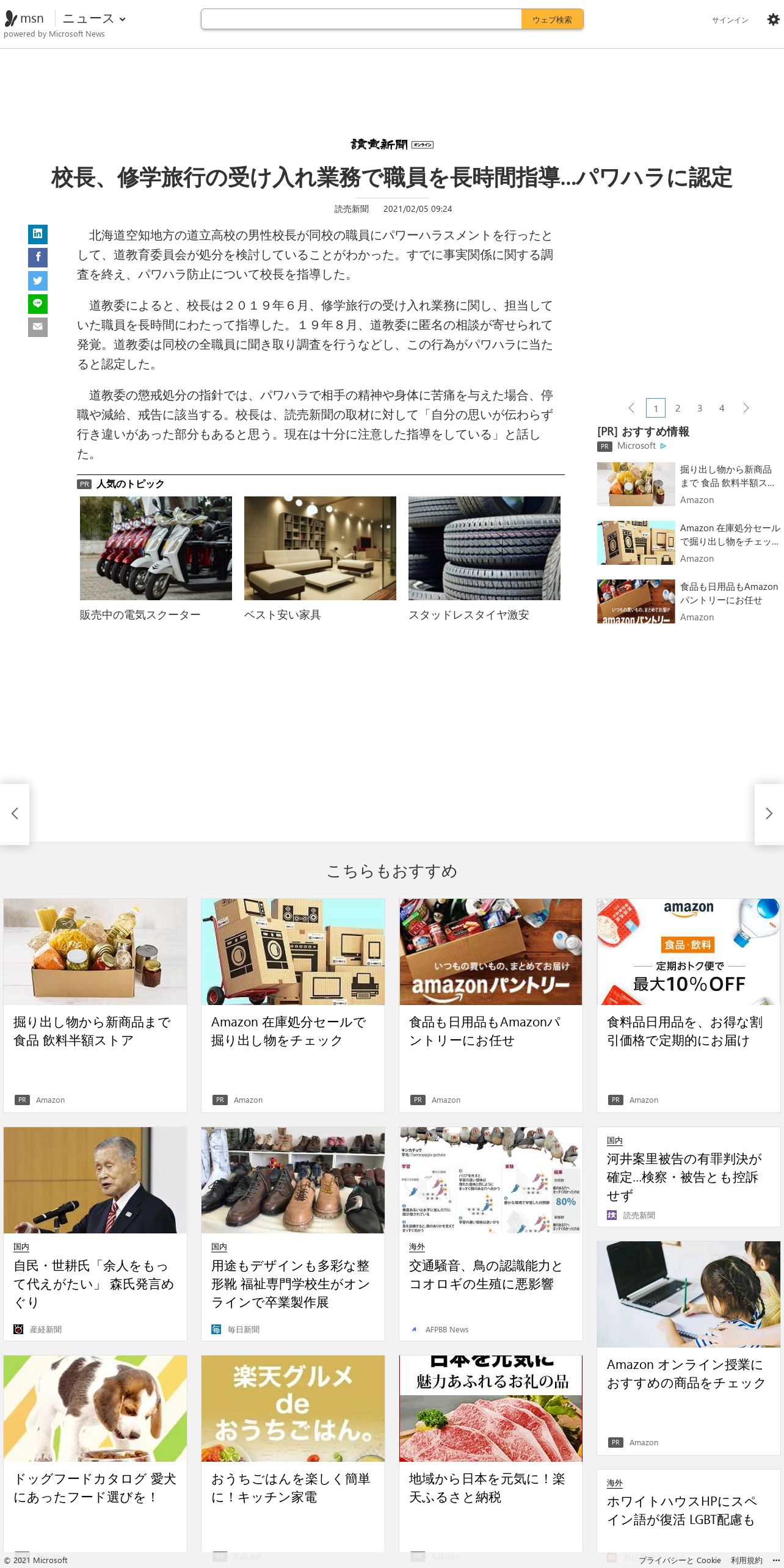Share article on LinkedIn
This screenshot has width=784, height=1568.
[x=38, y=234]
